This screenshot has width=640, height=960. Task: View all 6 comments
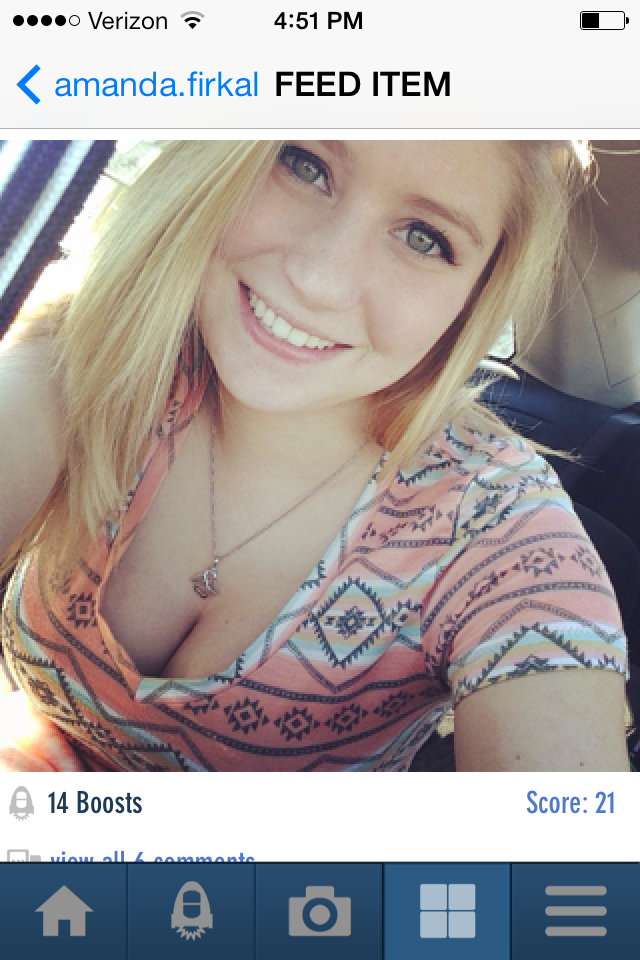pyautogui.click(x=150, y=858)
